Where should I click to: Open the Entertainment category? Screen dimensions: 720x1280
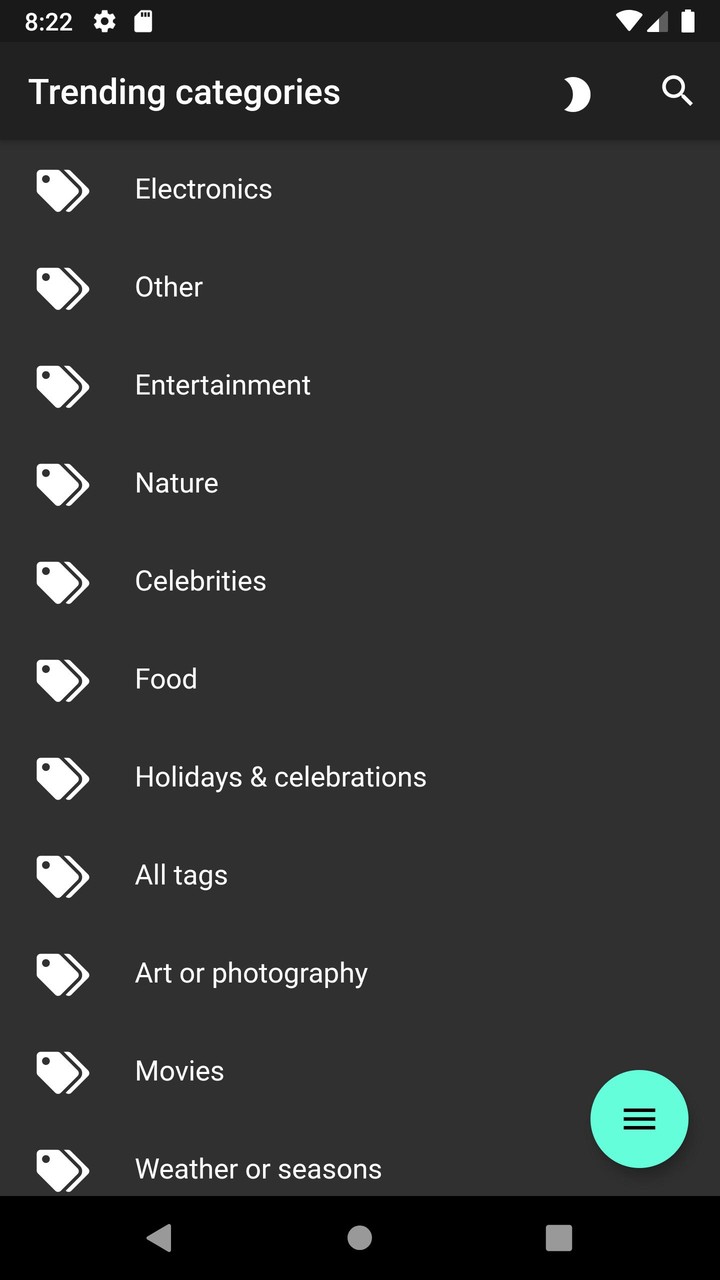[222, 385]
